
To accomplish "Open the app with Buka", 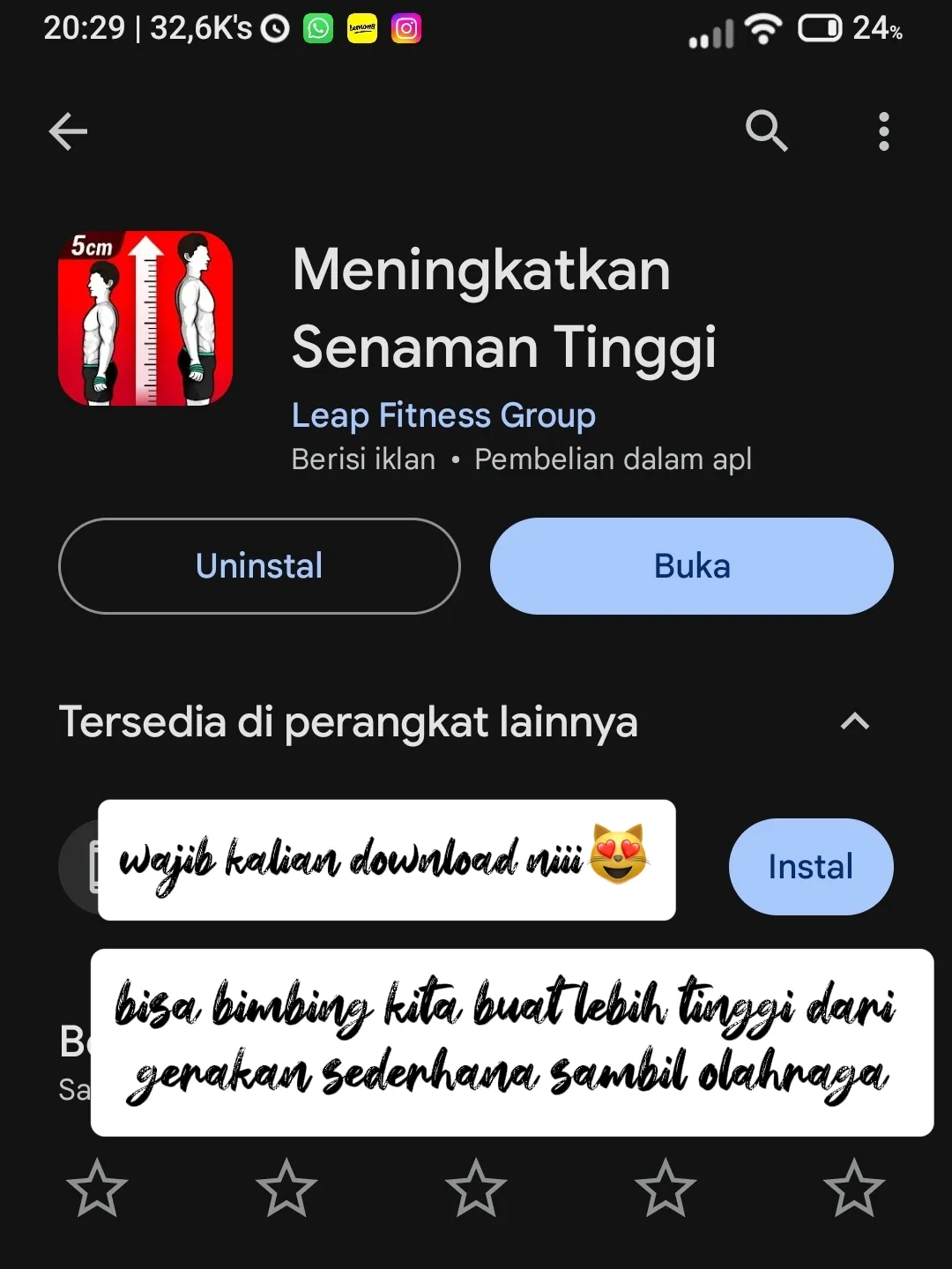I will [x=692, y=566].
